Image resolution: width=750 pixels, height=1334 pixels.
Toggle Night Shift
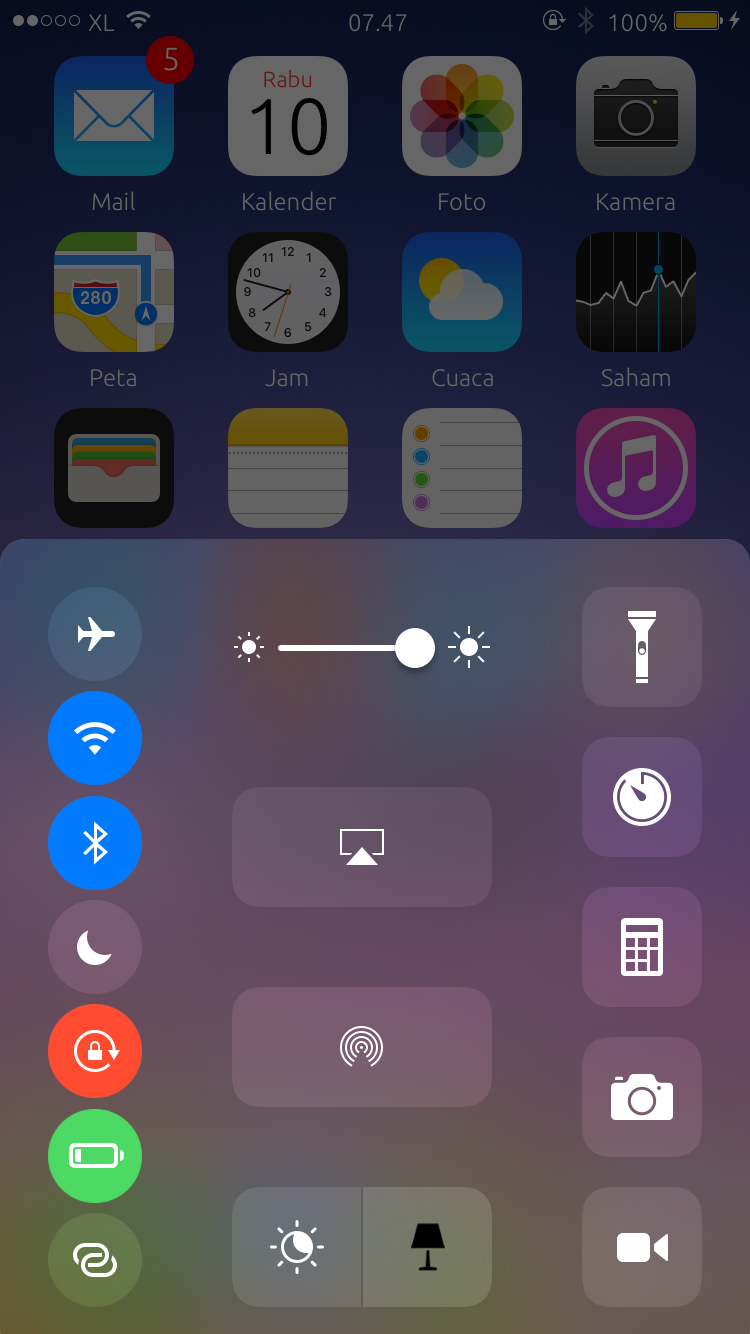pyautogui.click(x=297, y=1247)
